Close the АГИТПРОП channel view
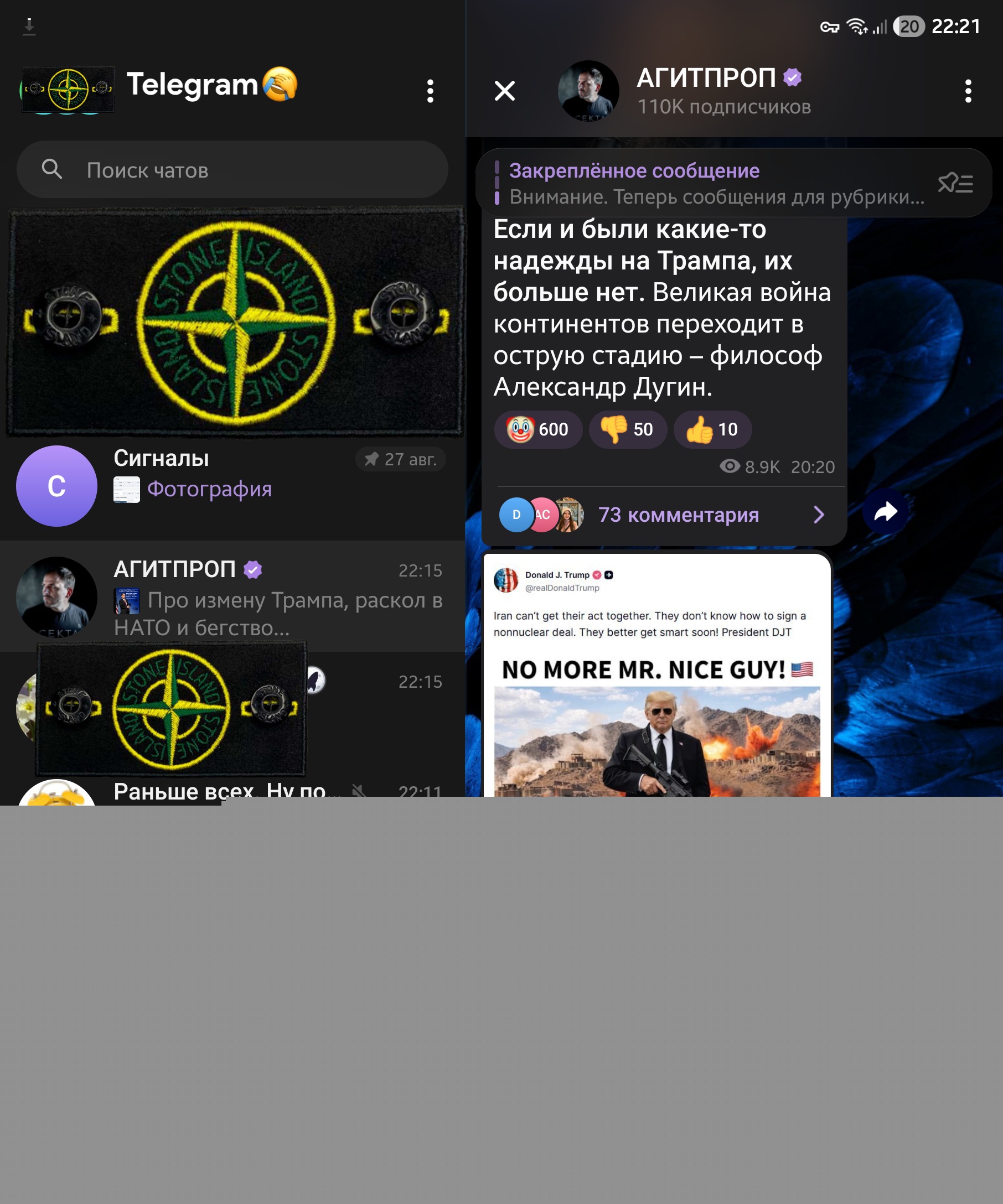The image size is (1003, 1204). point(505,91)
